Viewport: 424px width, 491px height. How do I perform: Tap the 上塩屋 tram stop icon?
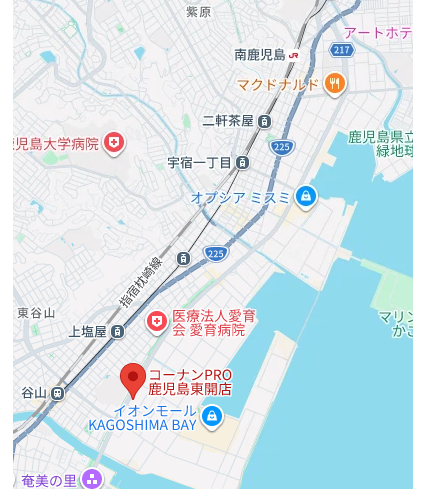tap(117, 332)
